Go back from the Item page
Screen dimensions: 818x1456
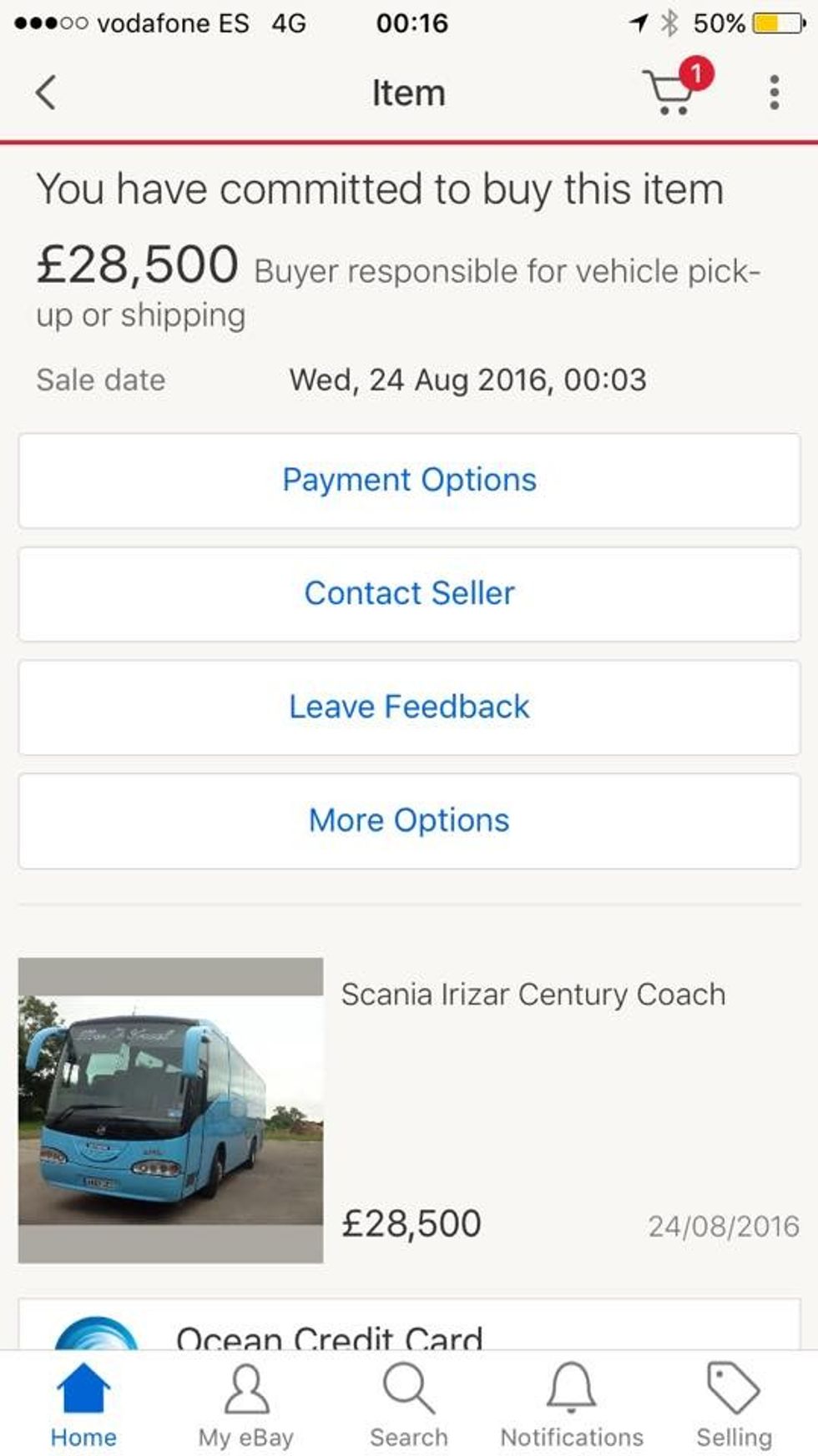click(46, 92)
